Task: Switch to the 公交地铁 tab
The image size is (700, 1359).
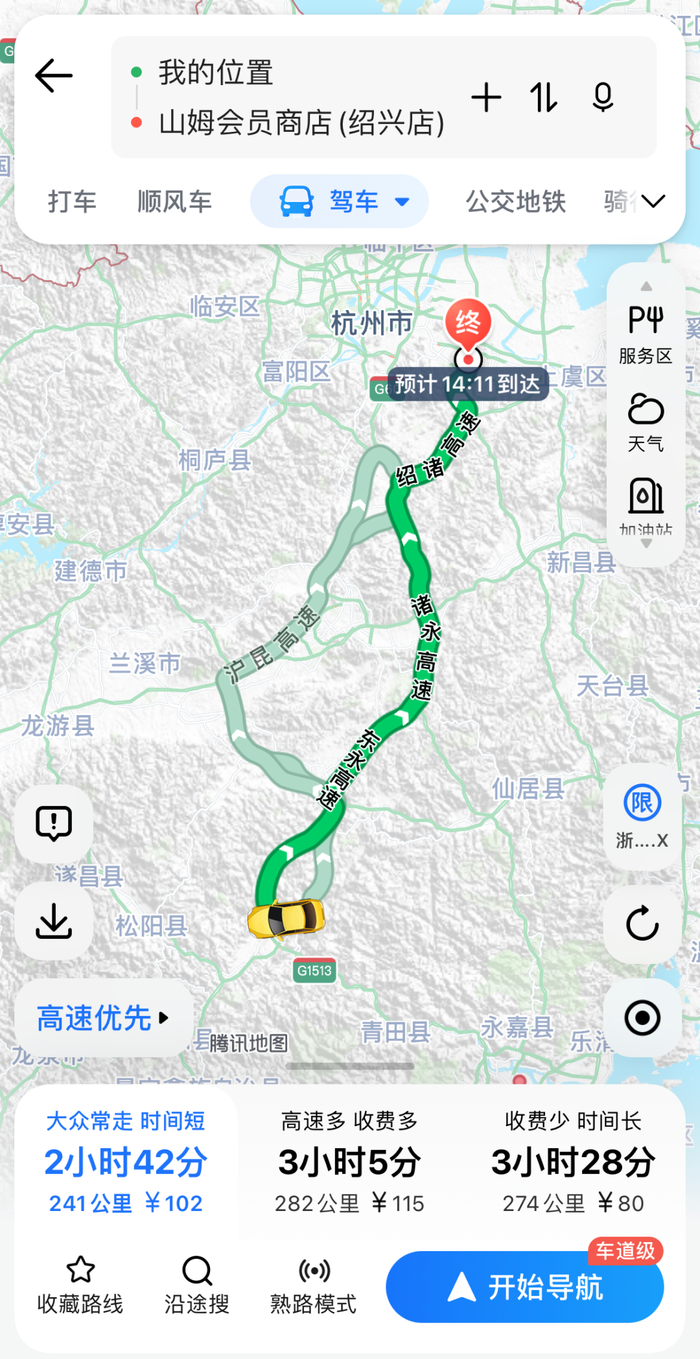Action: (515, 202)
